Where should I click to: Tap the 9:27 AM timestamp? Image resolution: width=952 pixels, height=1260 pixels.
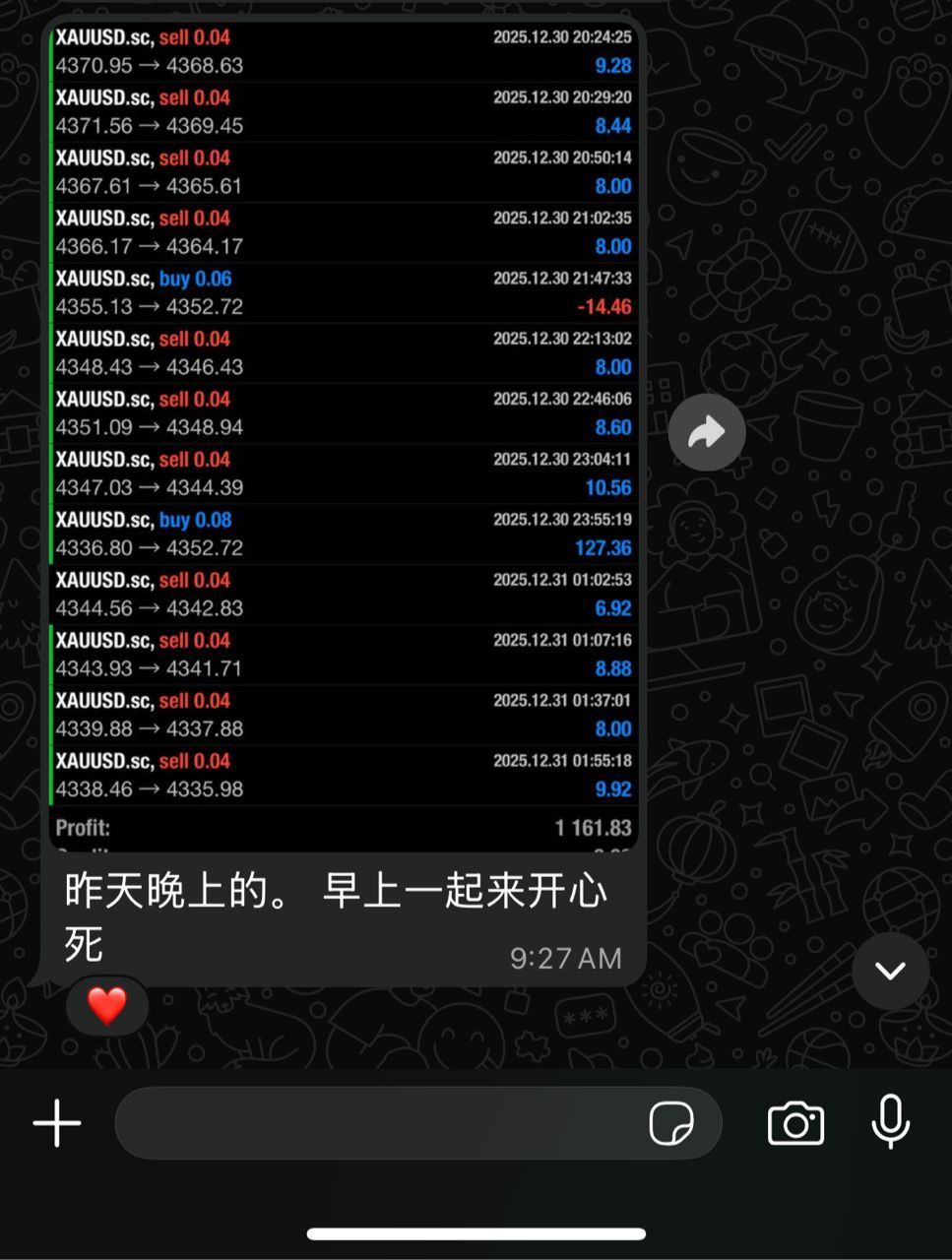564,957
